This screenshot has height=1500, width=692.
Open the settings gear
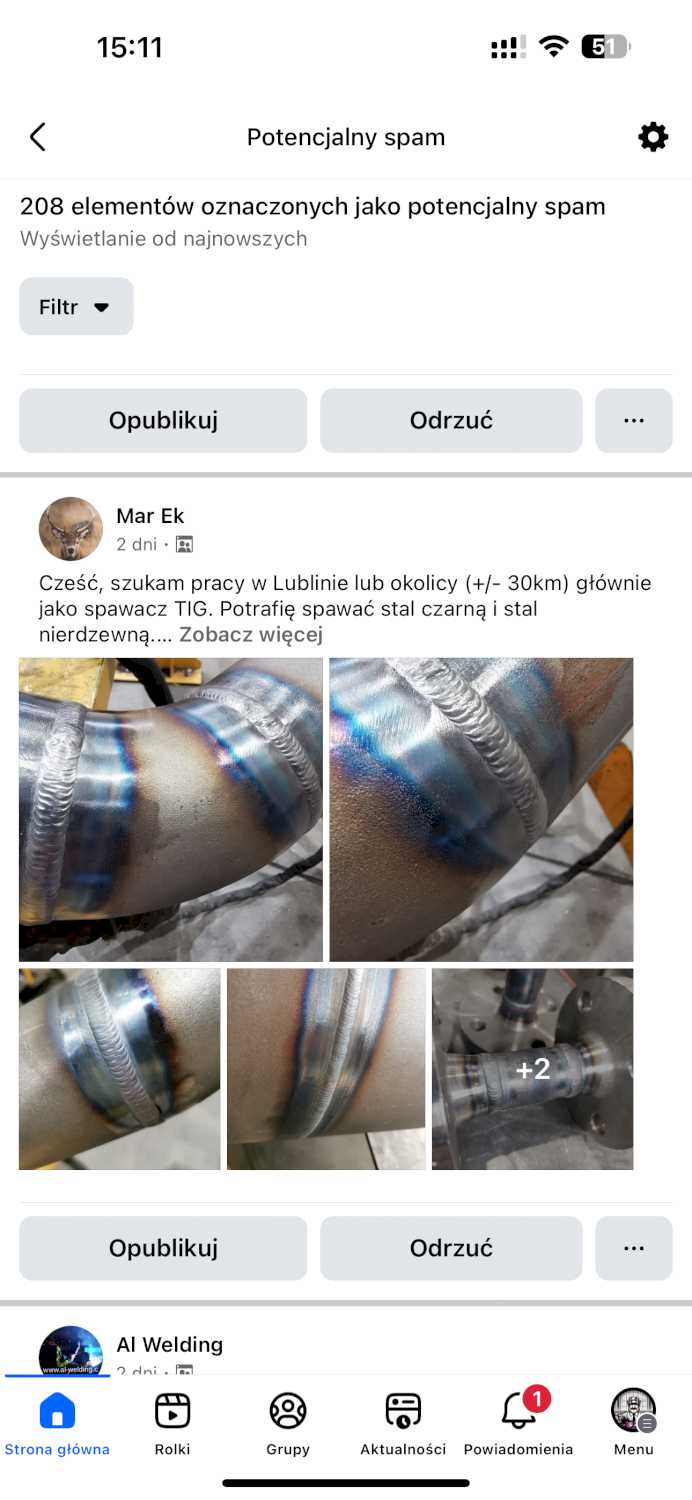tap(653, 137)
